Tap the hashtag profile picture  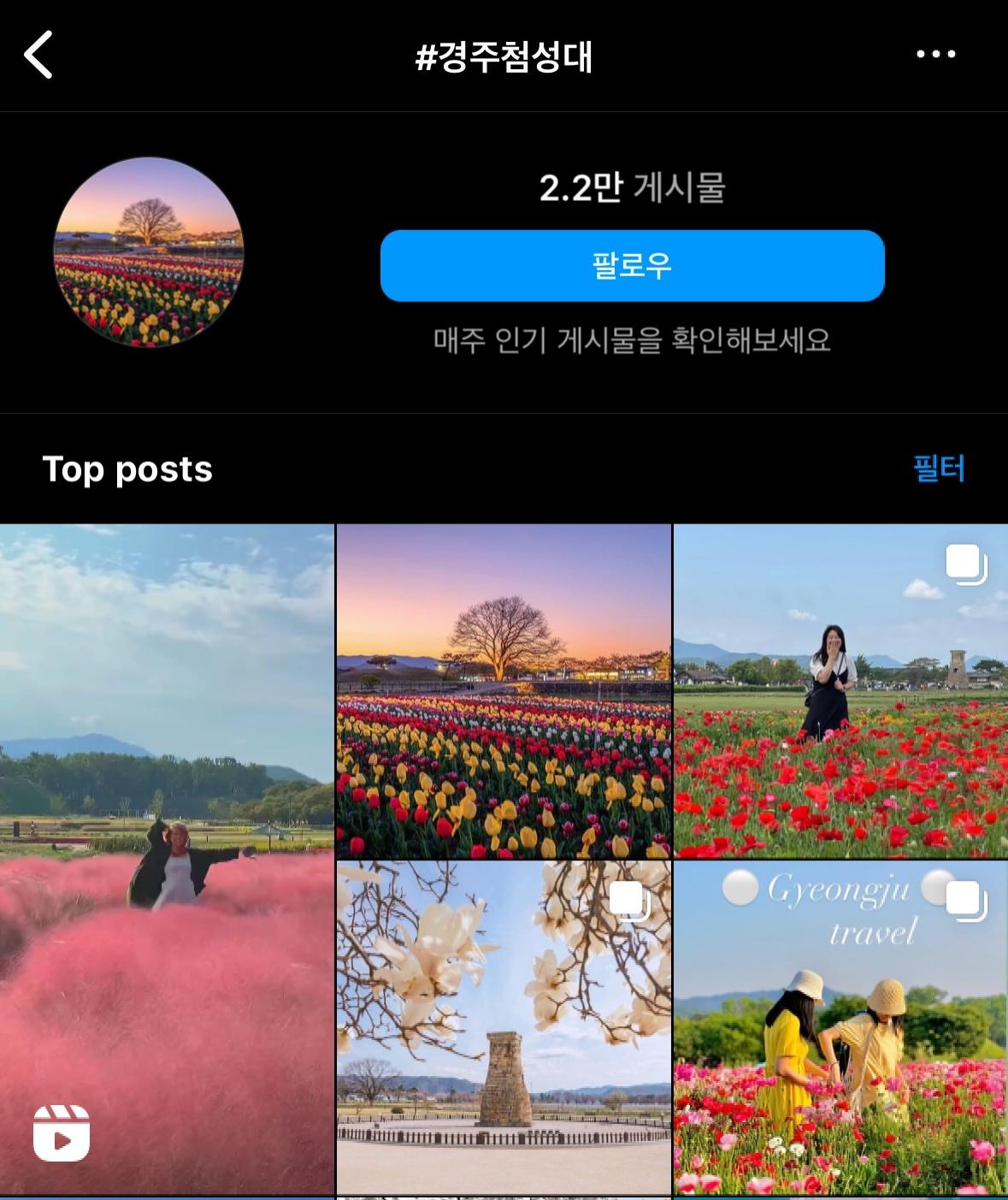click(149, 251)
